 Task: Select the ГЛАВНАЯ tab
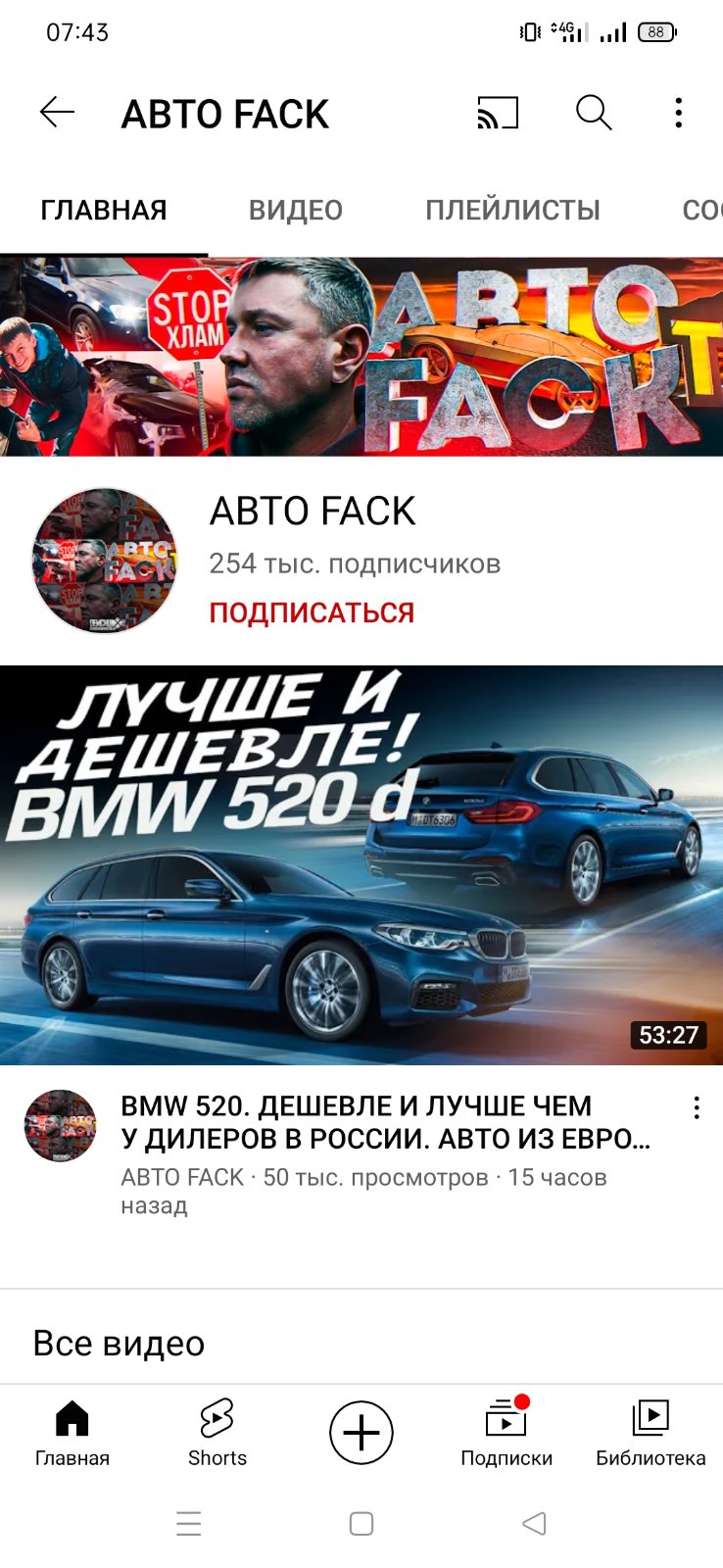coord(104,210)
